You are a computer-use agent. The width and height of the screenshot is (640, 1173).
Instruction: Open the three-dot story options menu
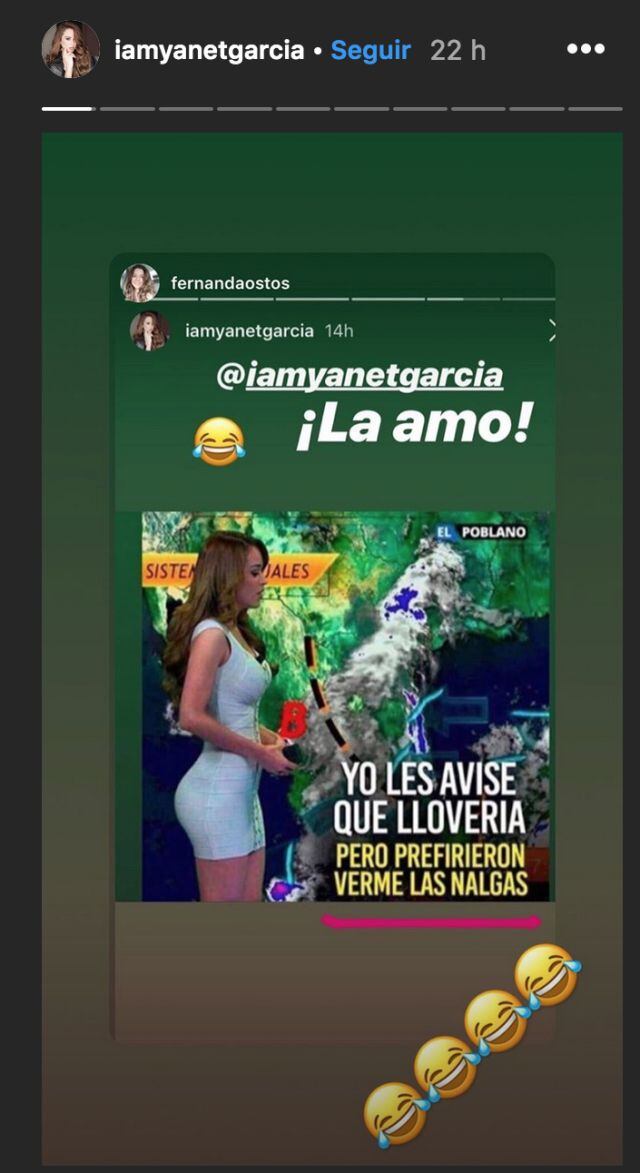[x=586, y=49]
